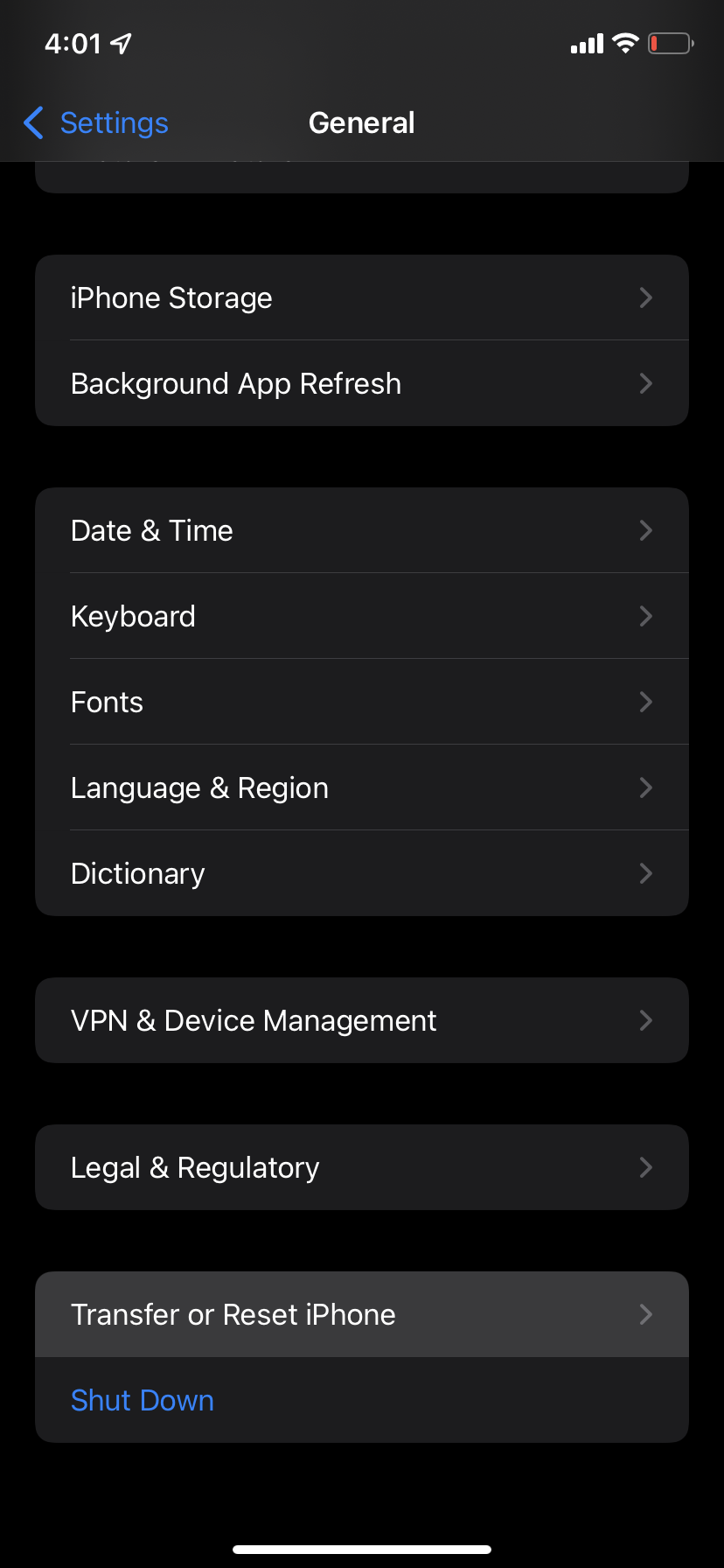The width and height of the screenshot is (724, 1568).
Task: Tap Shut Down
Action: (x=143, y=1401)
